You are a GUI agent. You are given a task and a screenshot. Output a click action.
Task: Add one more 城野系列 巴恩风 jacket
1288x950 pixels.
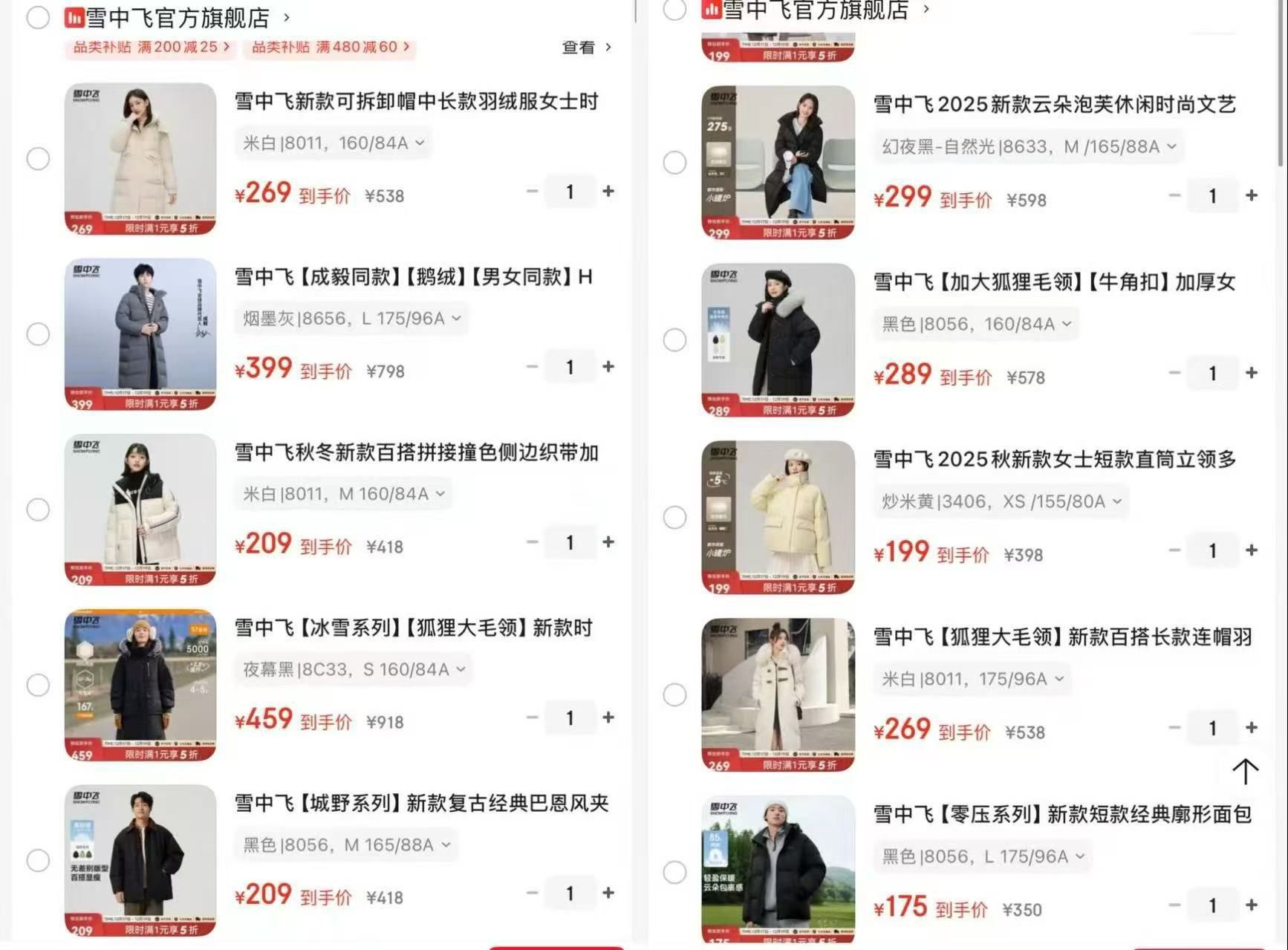[x=608, y=893]
